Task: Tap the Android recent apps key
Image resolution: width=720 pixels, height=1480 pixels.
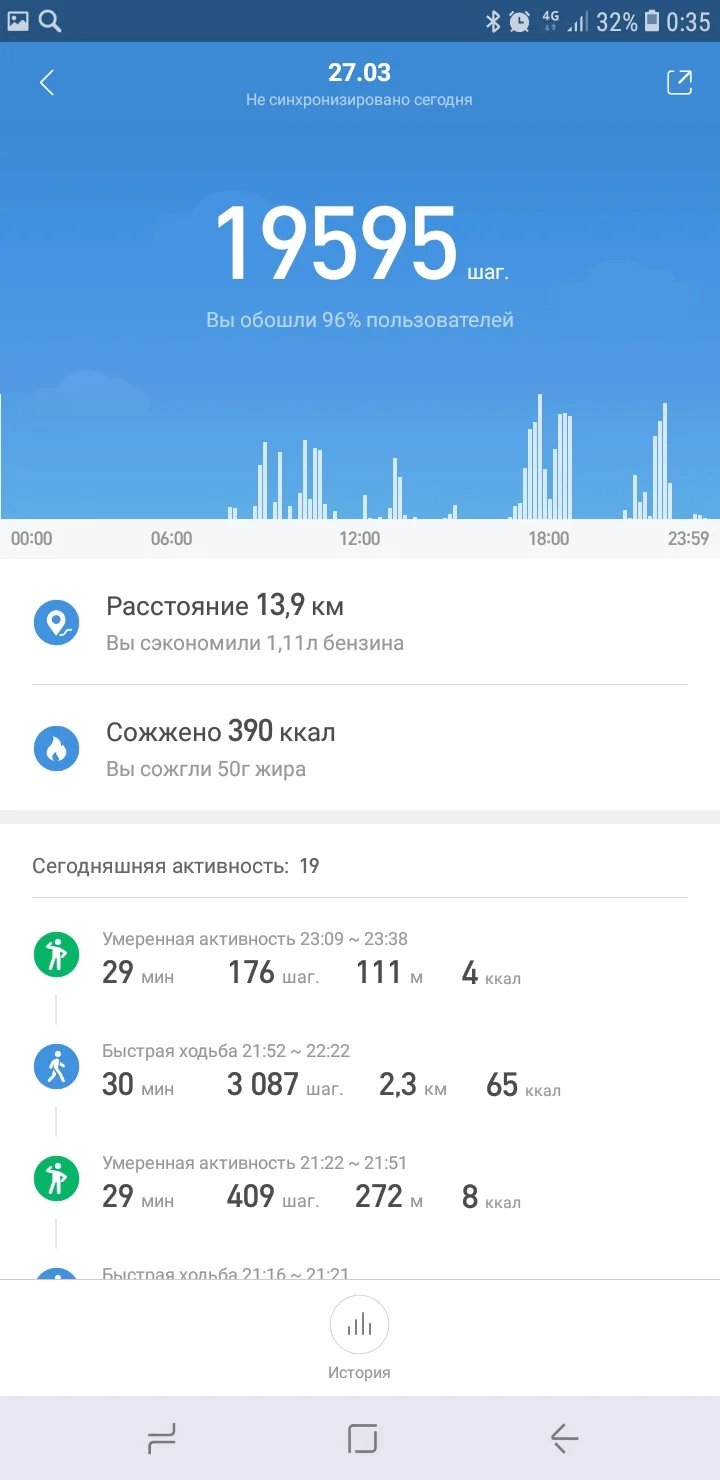Action: click(x=160, y=1438)
